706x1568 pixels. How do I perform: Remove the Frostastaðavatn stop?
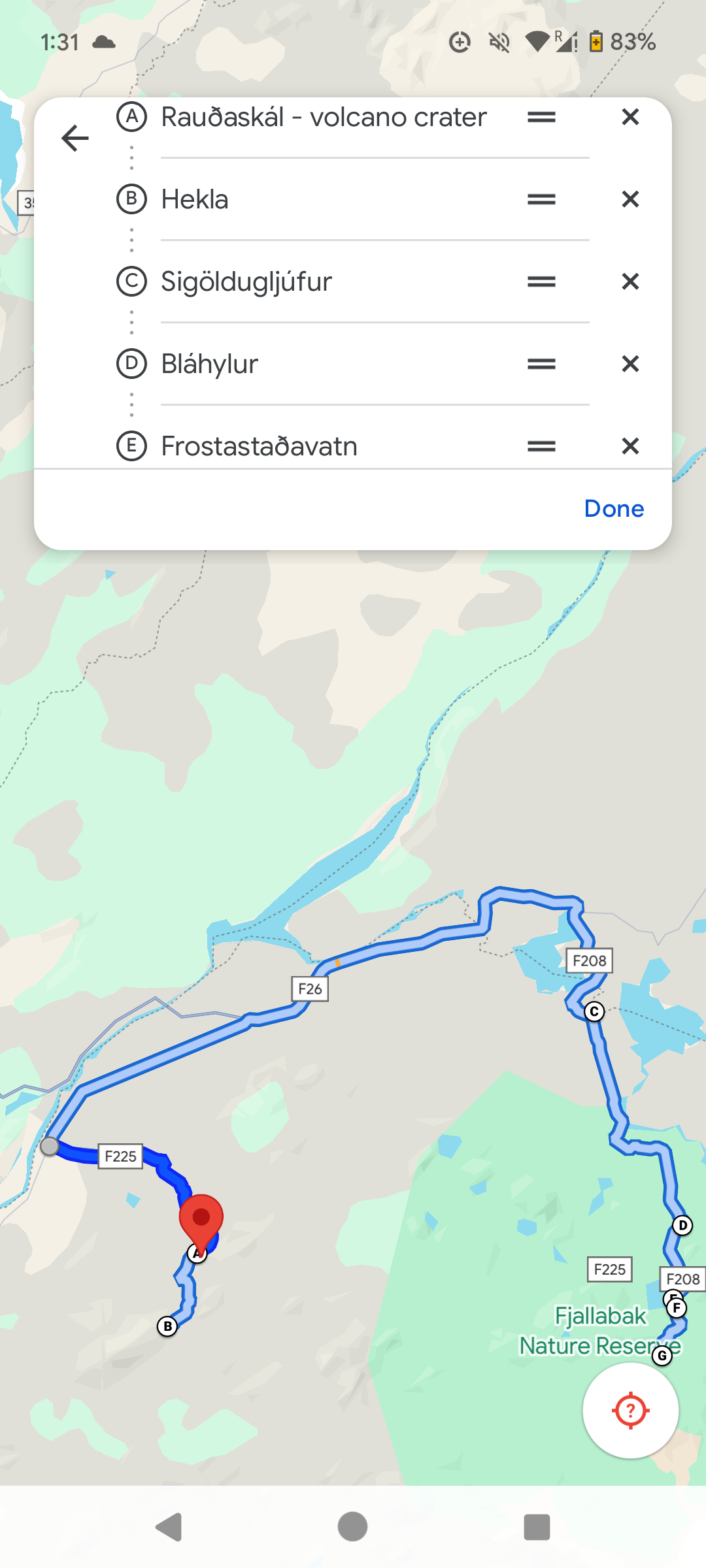(x=630, y=446)
